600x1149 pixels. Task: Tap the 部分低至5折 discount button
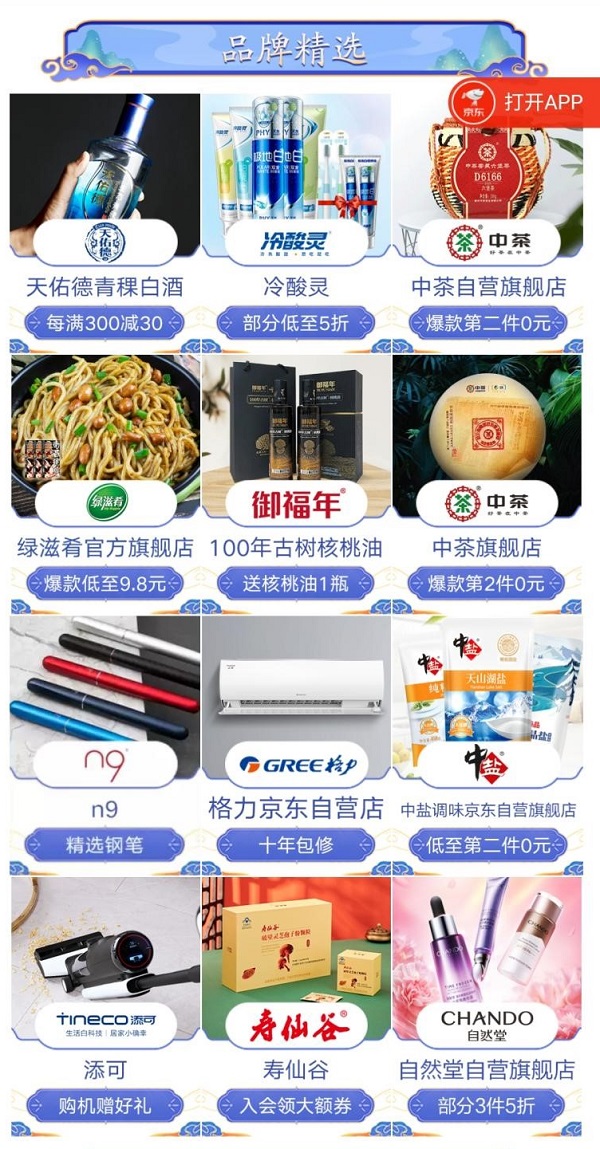tap(296, 323)
